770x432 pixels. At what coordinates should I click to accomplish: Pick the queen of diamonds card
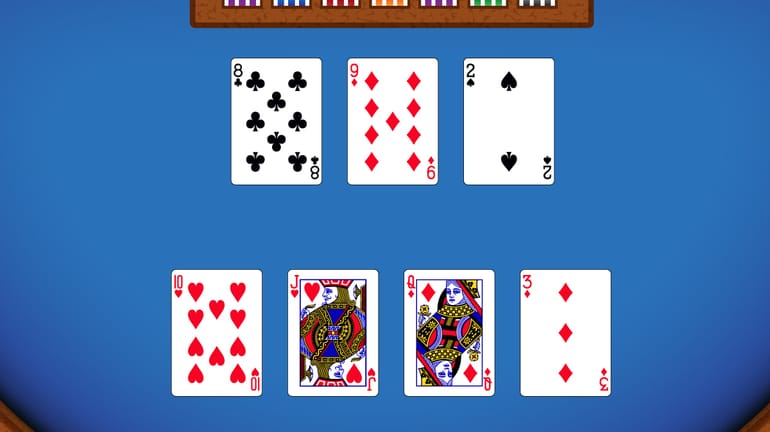coord(449,332)
